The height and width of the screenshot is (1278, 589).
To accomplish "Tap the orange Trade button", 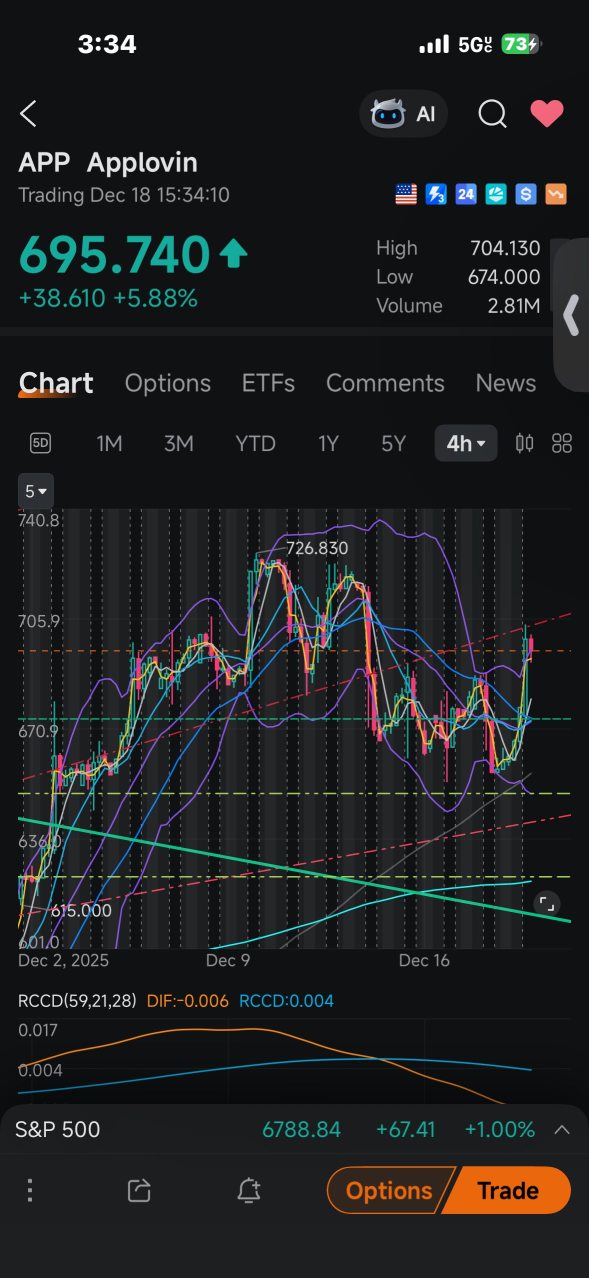I will click(508, 1190).
